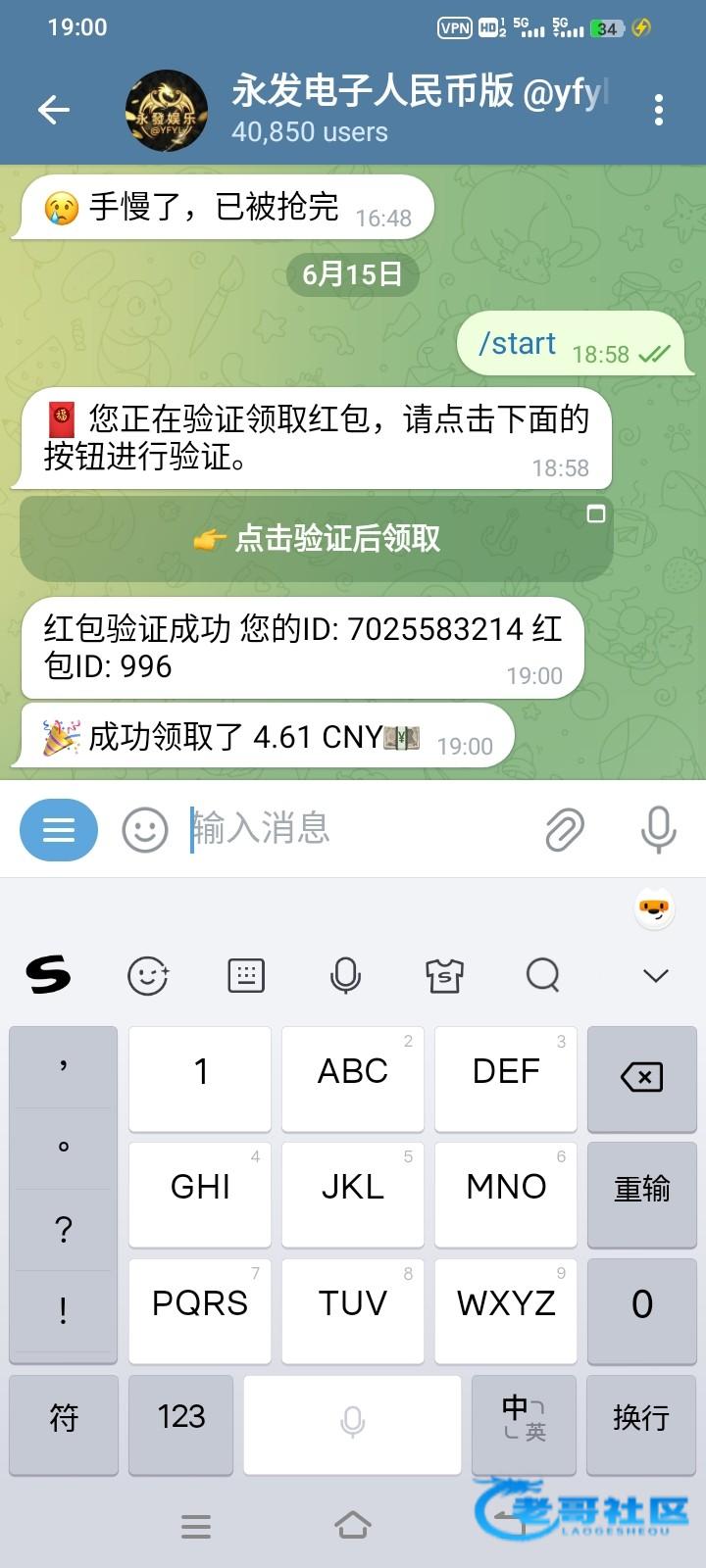Collapse the keyboard with the down chevron

pos(655,975)
